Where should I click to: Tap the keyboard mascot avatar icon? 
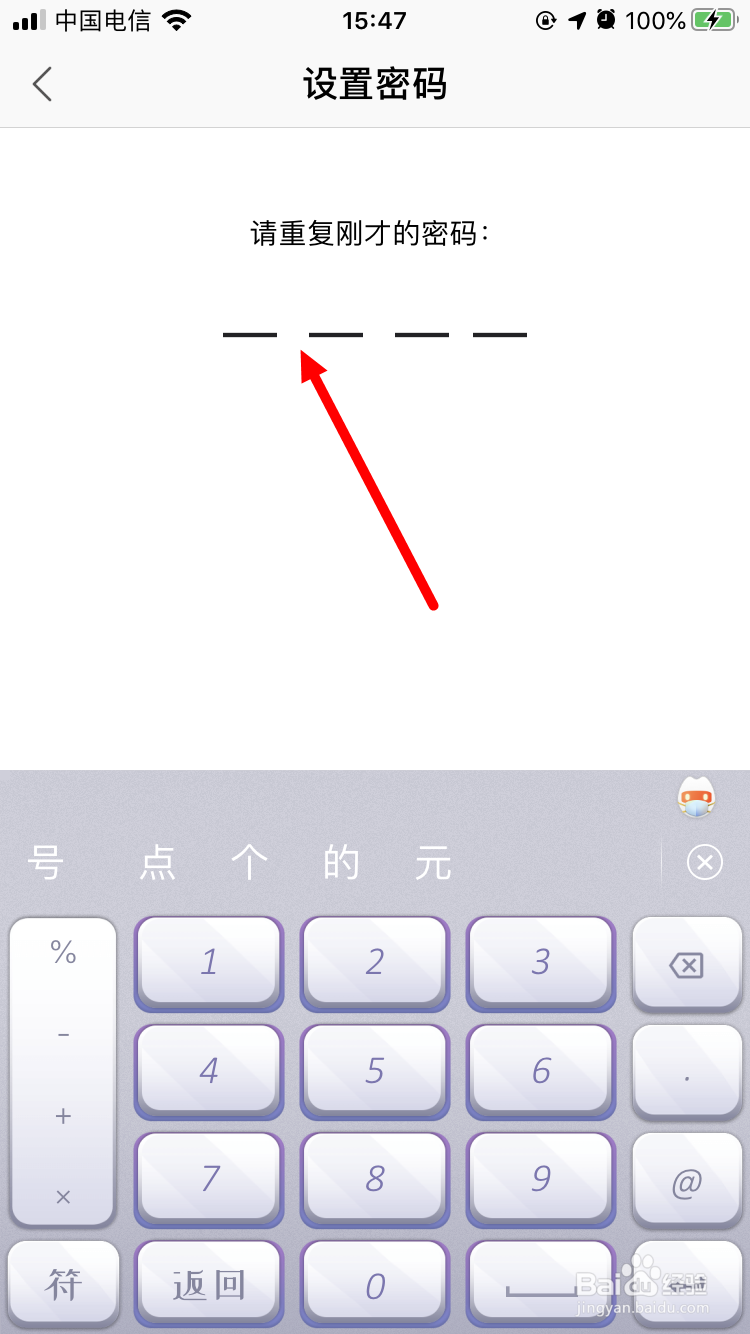click(x=697, y=795)
